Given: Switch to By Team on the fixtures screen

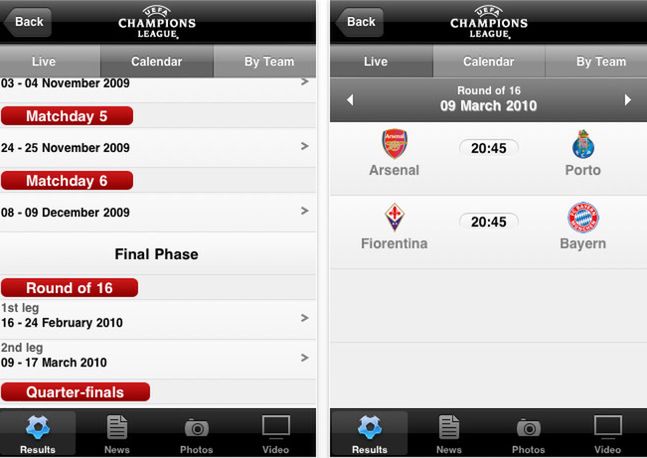Looking at the screenshot, I should (x=600, y=61).
